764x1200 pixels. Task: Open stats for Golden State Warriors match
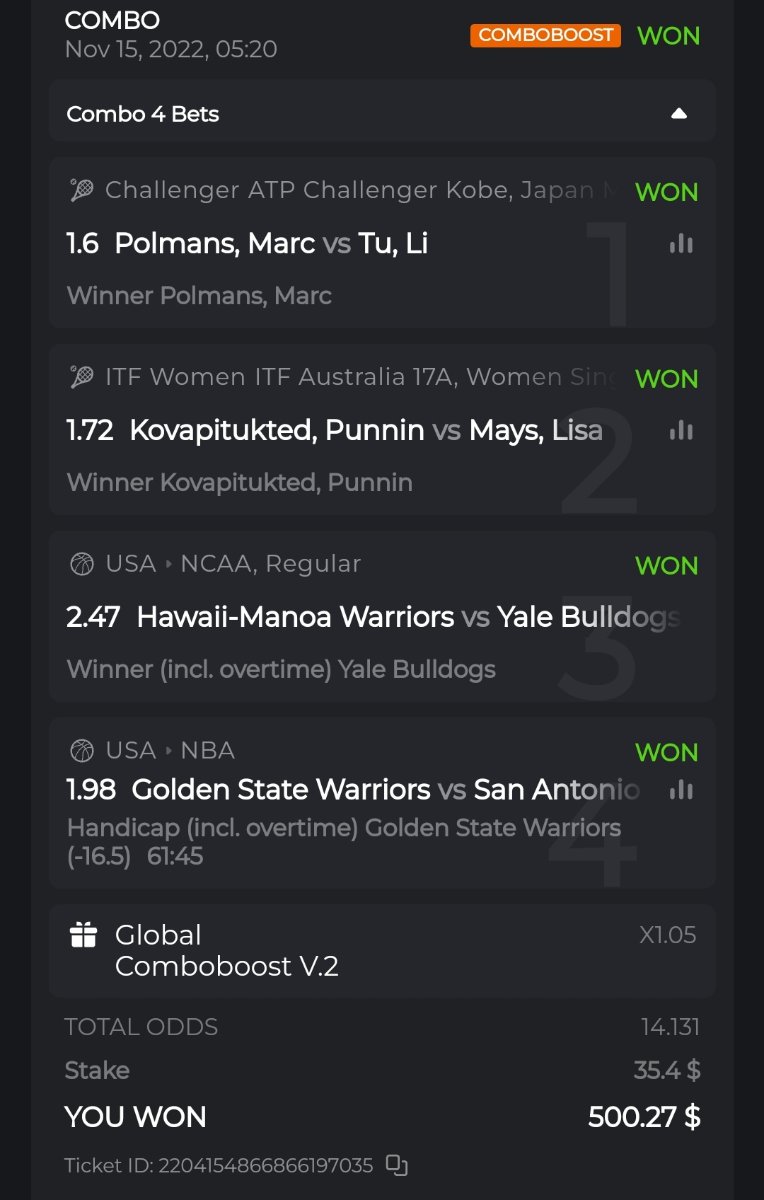(x=681, y=790)
